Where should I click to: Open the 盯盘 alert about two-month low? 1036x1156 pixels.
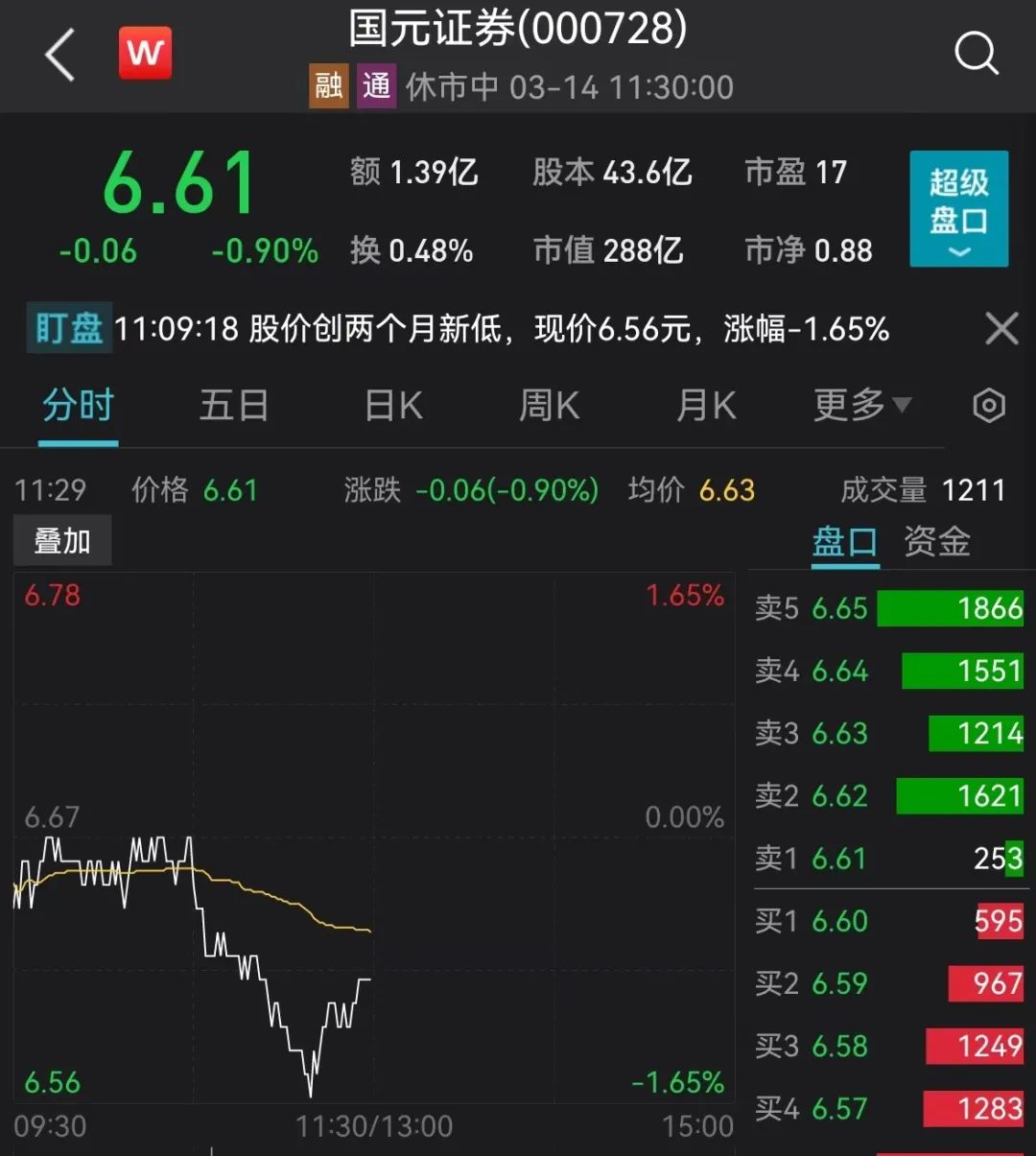pos(499,329)
